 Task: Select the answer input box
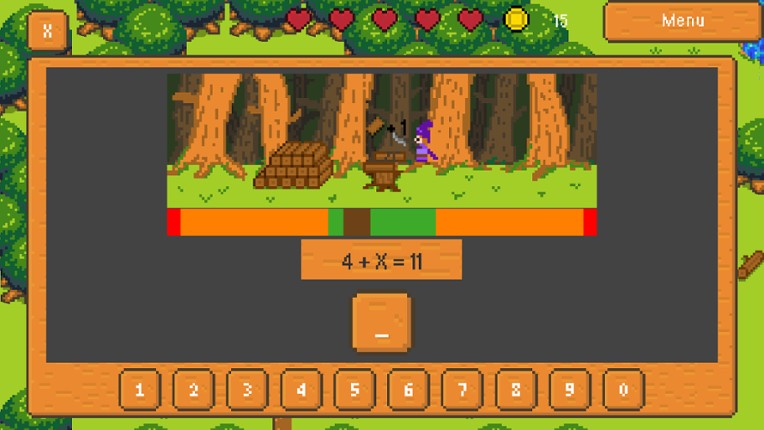[381, 322]
